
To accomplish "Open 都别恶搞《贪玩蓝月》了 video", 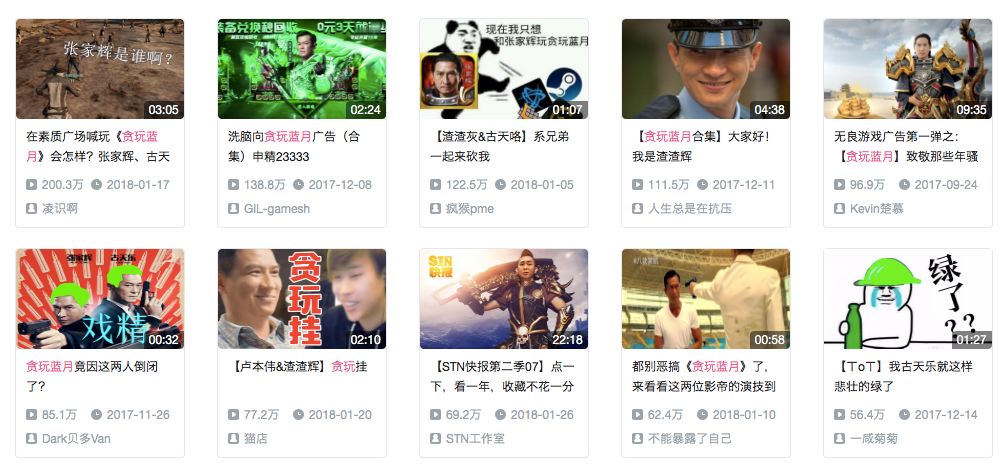I will tap(706, 298).
